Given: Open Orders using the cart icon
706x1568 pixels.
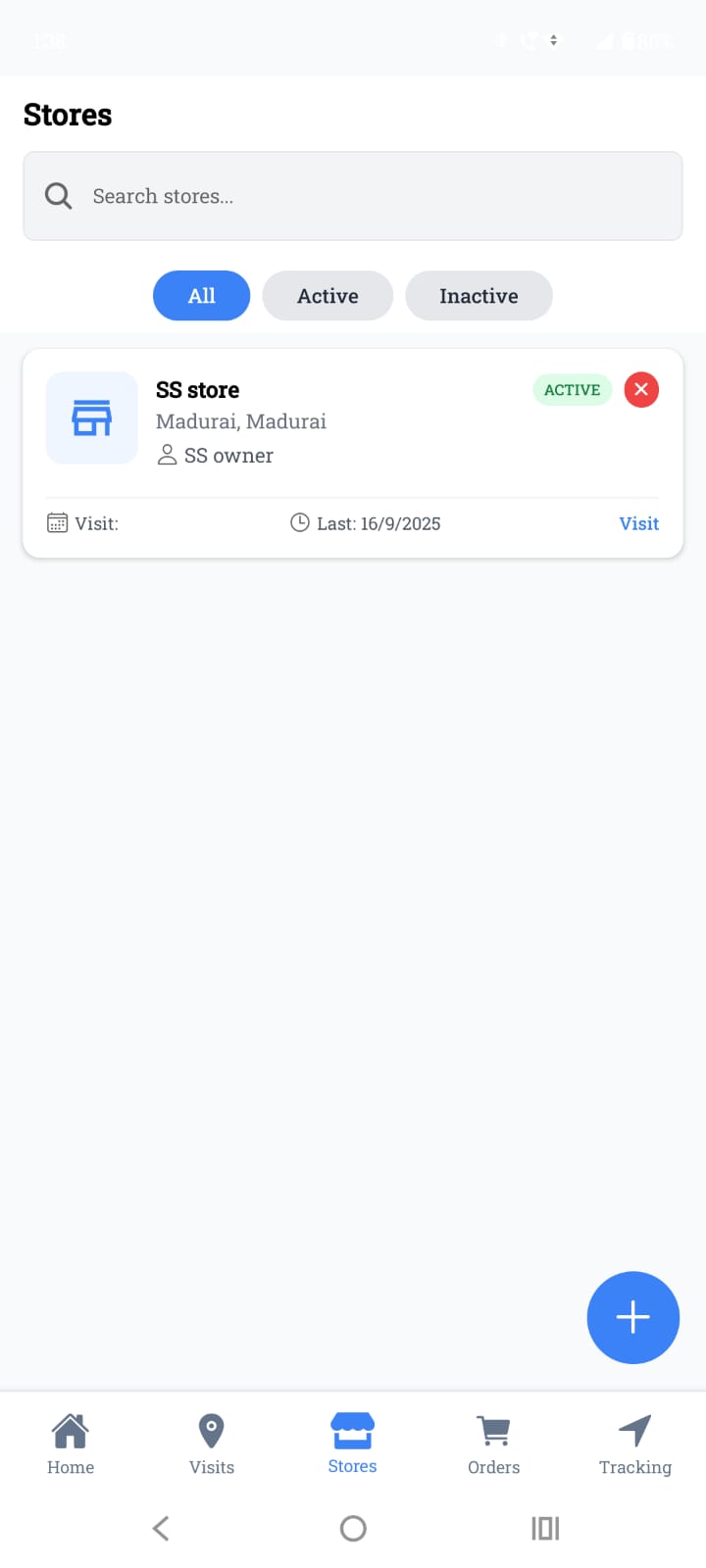Looking at the screenshot, I should coord(493,1441).
